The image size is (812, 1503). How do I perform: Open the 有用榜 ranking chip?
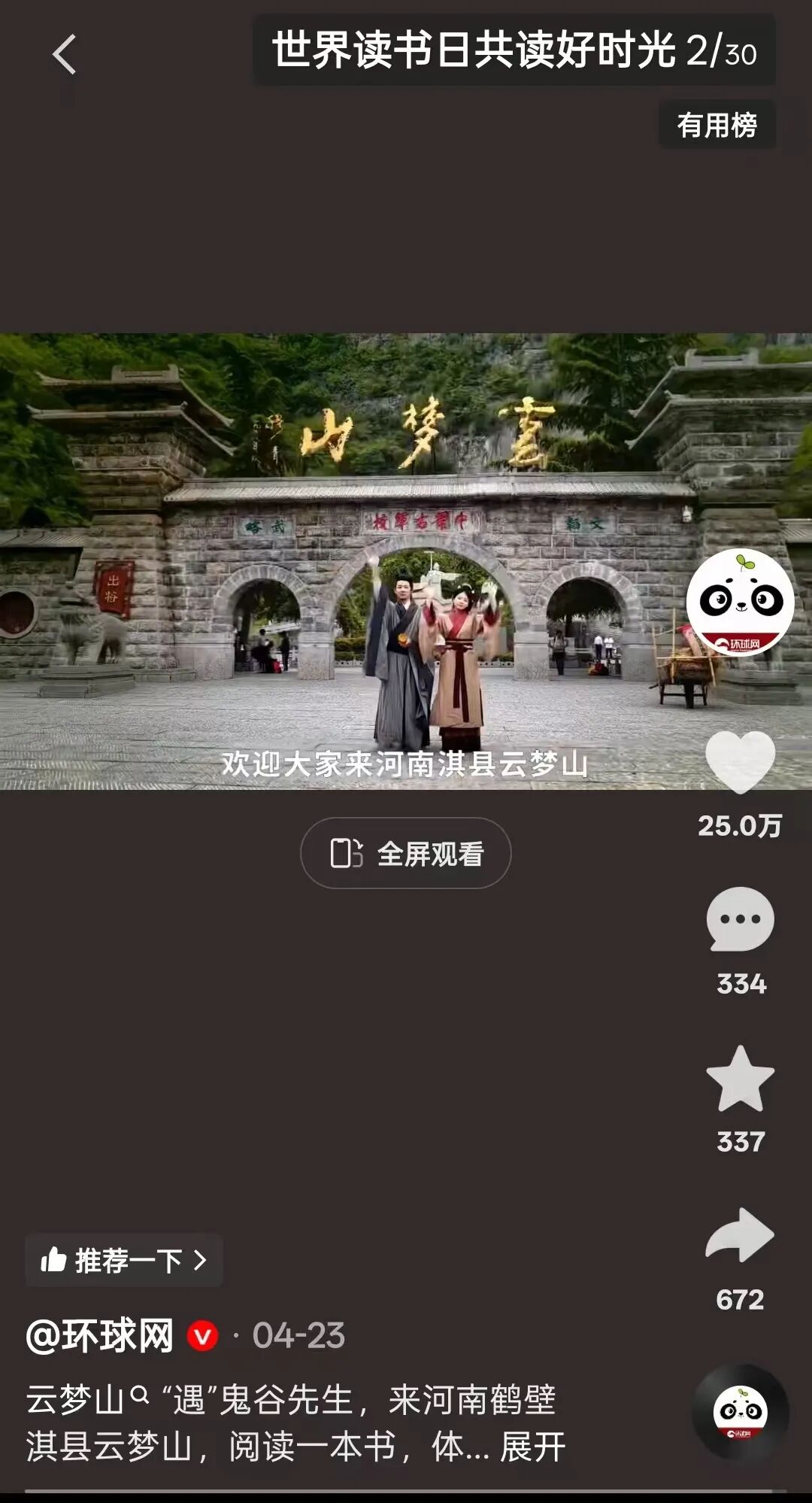[717, 125]
